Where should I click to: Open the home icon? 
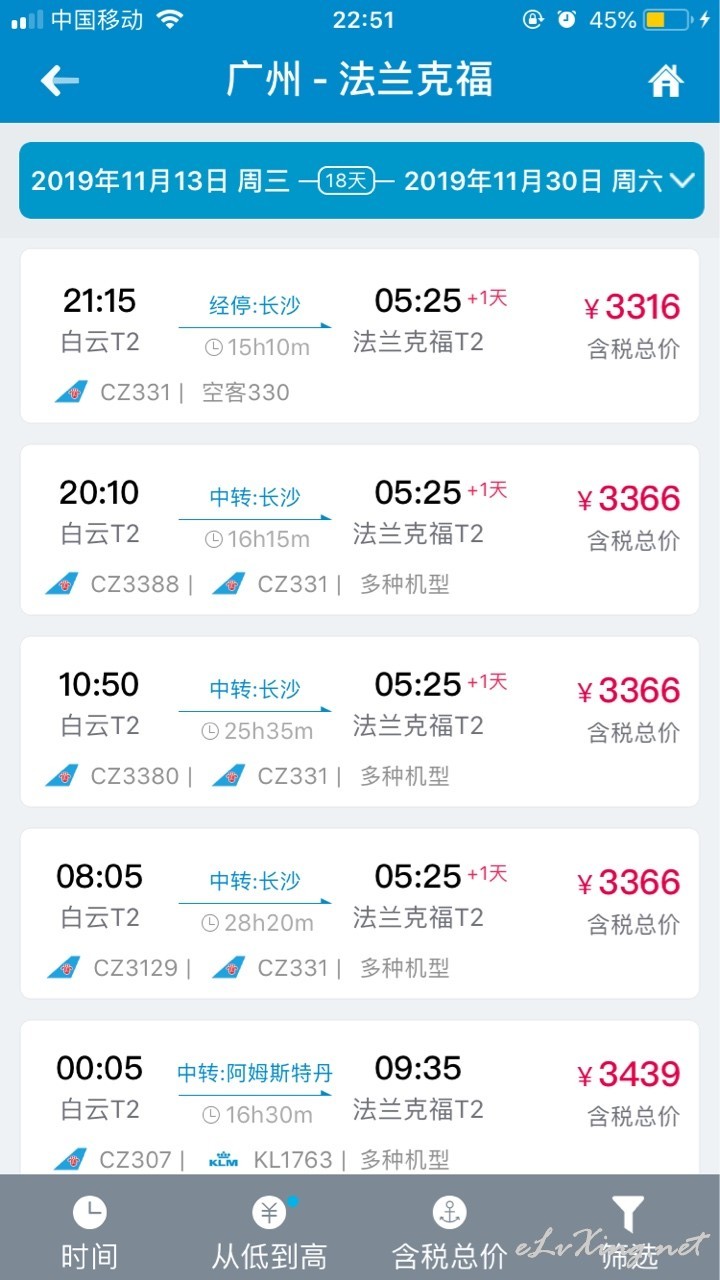[x=666, y=81]
